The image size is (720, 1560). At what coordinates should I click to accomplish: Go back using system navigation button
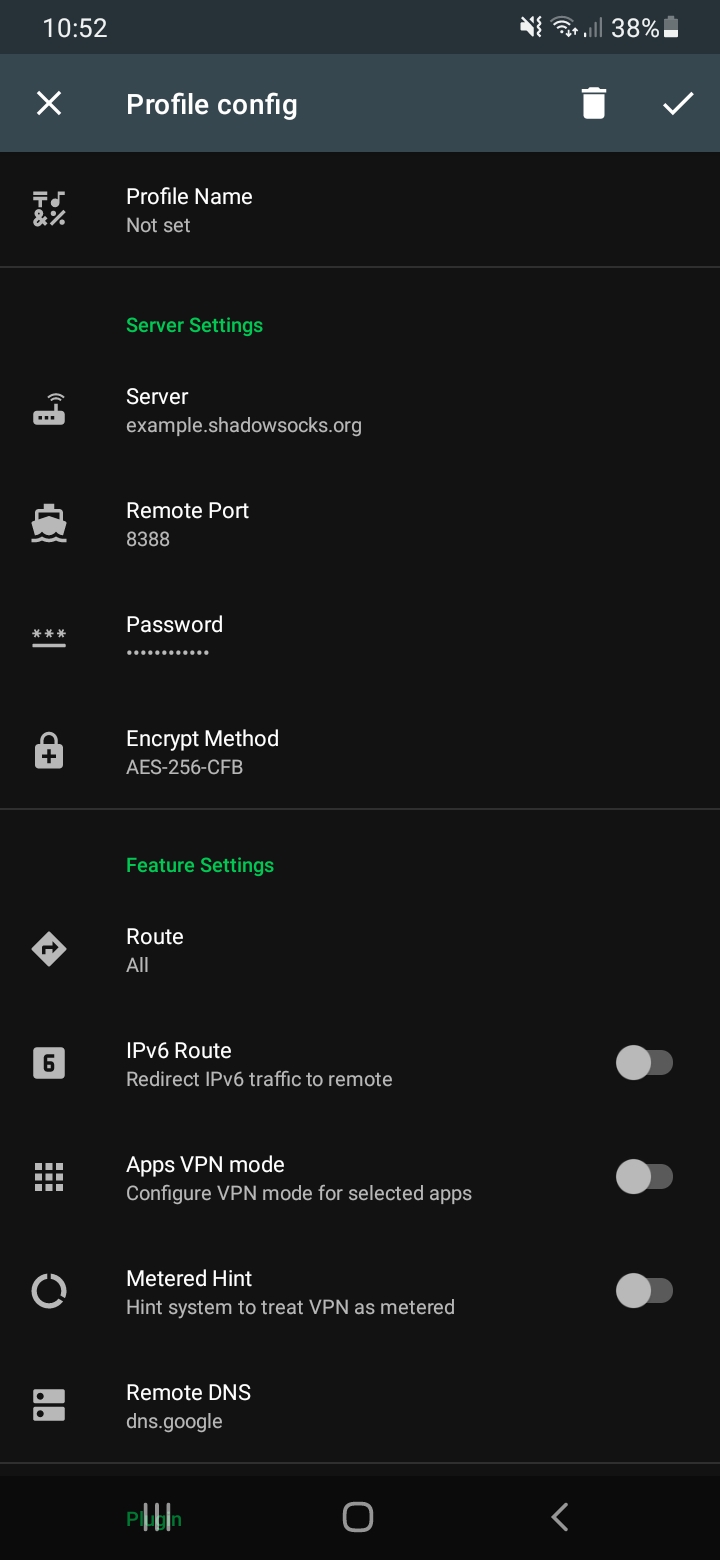tap(560, 1517)
